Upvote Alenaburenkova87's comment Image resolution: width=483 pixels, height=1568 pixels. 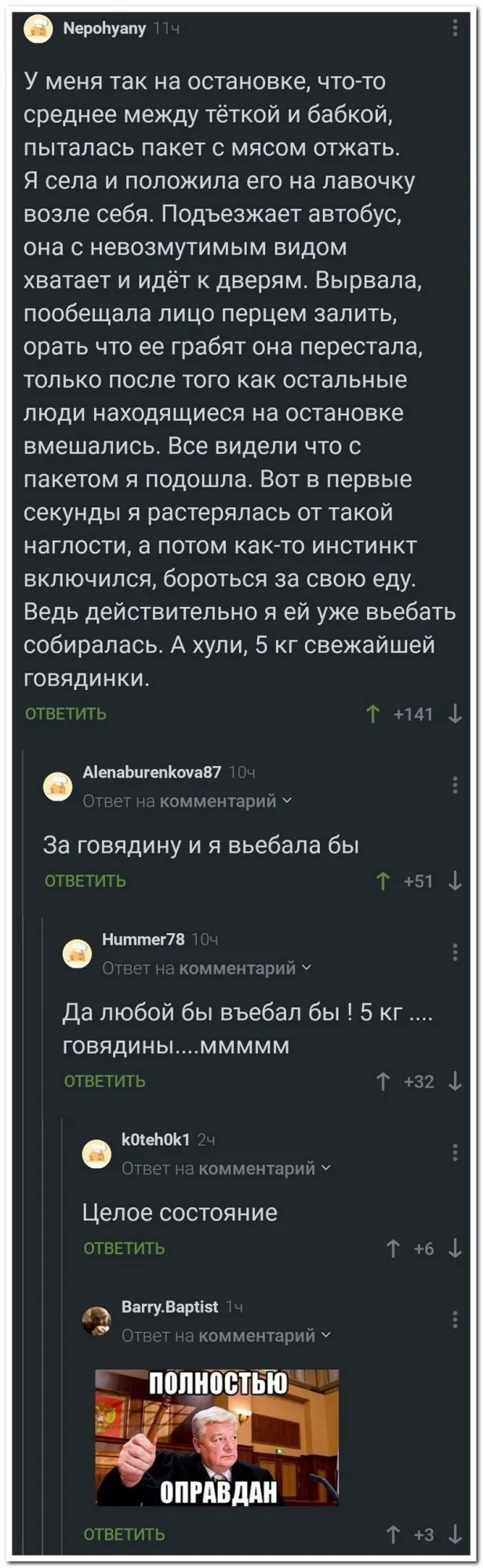pyautogui.click(x=383, y=881)
